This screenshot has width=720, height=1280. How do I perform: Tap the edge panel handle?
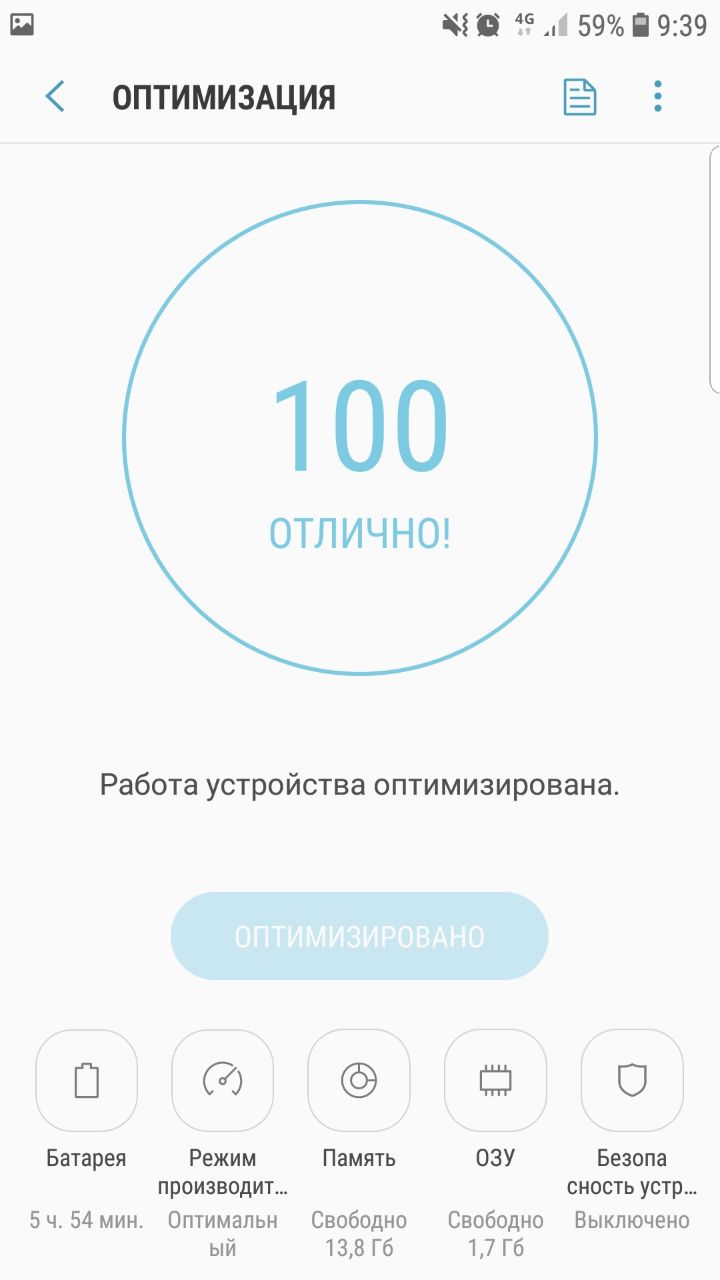tap(714, 270)
